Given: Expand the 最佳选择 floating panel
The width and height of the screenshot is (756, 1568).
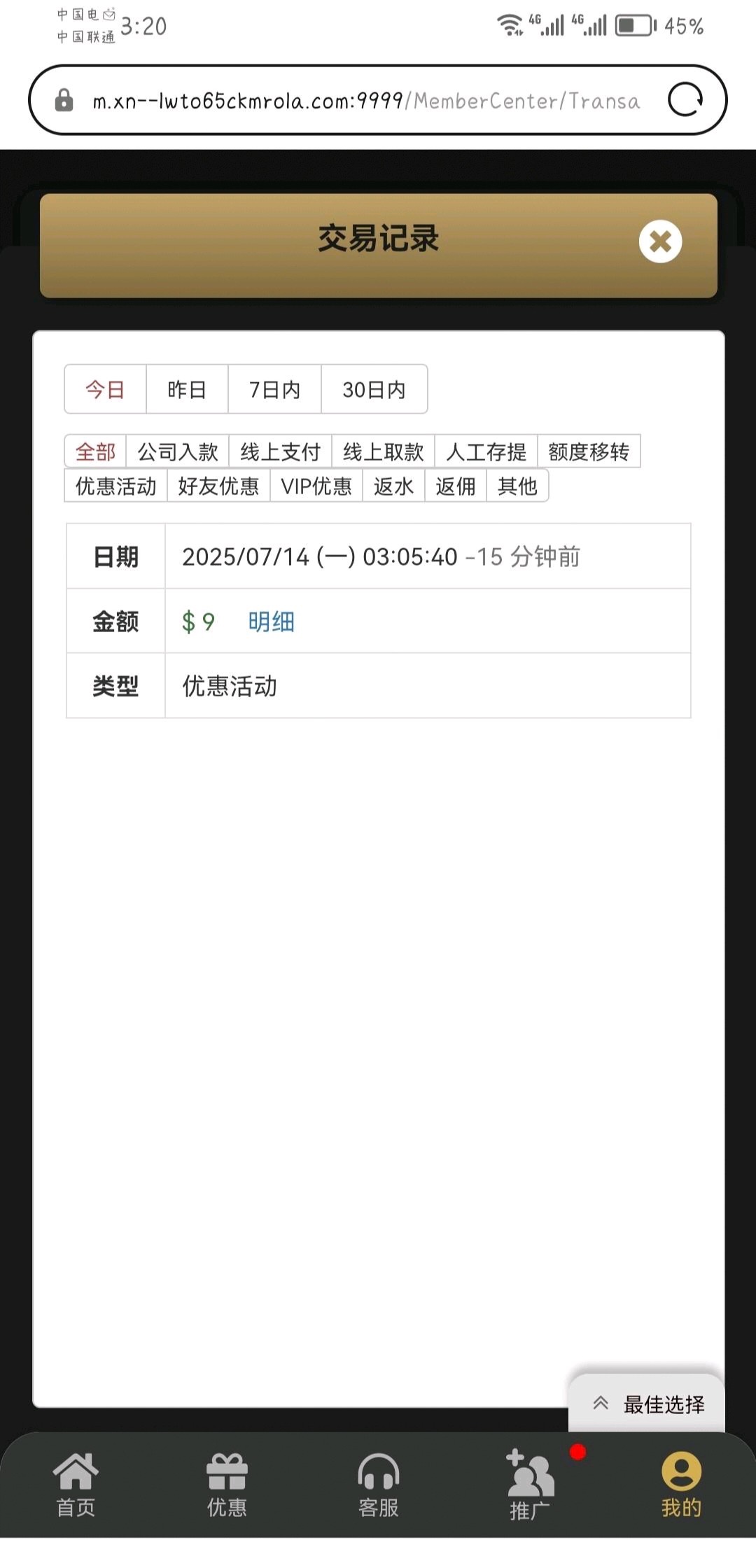Looking at the screenshot, I should (x=649, y=1403).
